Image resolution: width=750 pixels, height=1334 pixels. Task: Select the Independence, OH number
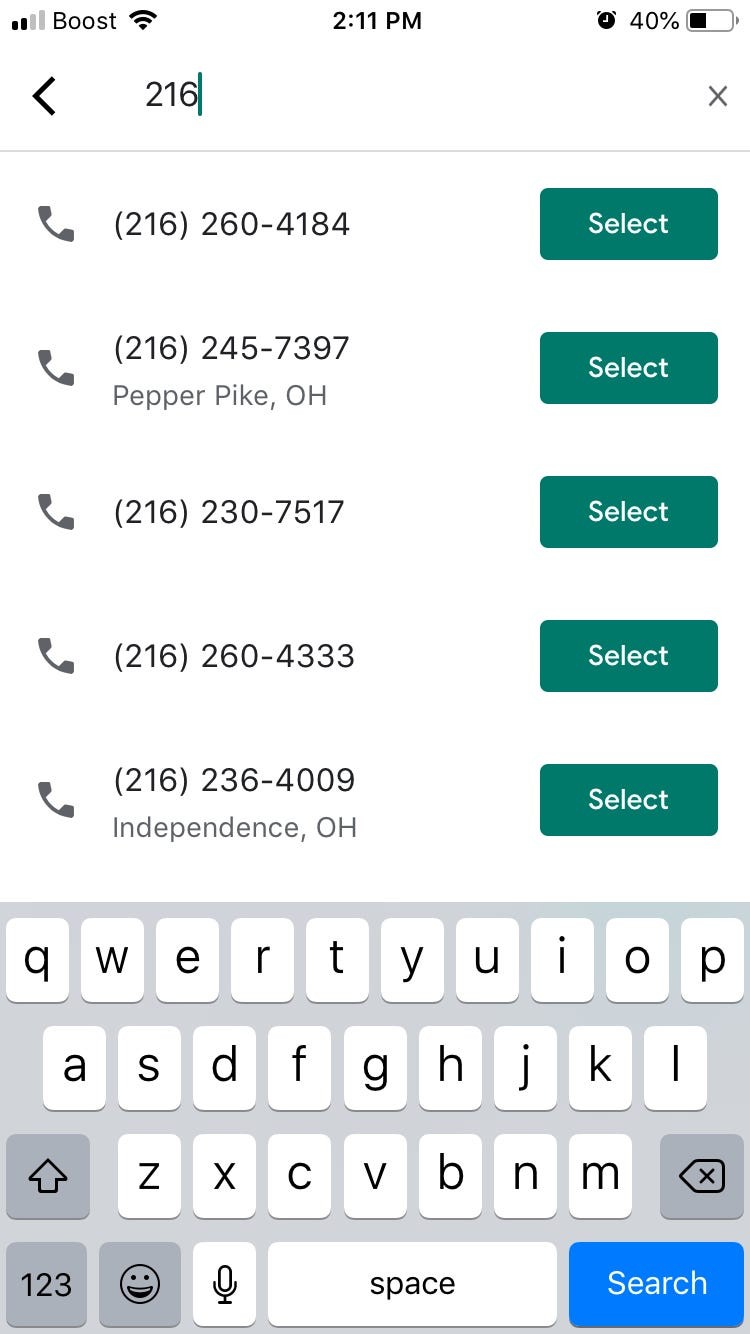click(628, 799)
